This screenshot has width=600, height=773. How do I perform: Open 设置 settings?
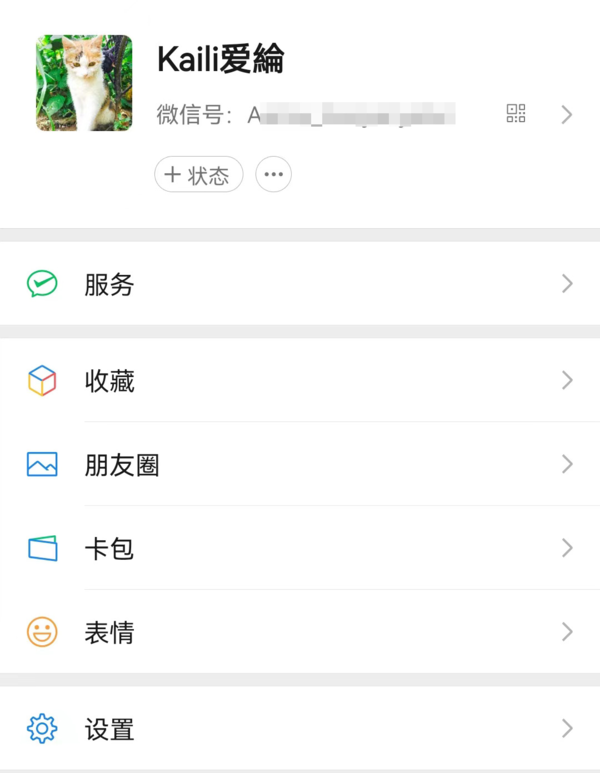point(300,729)
